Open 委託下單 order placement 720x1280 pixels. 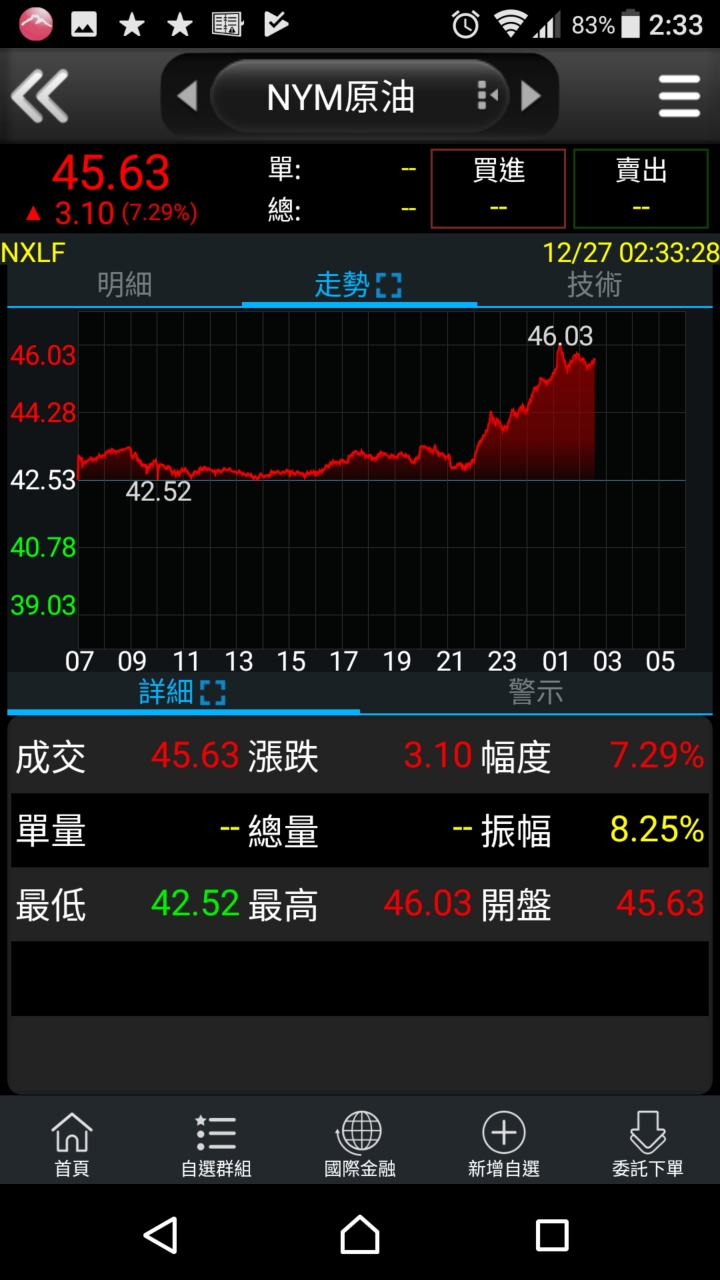click(x=648, y=1145)
